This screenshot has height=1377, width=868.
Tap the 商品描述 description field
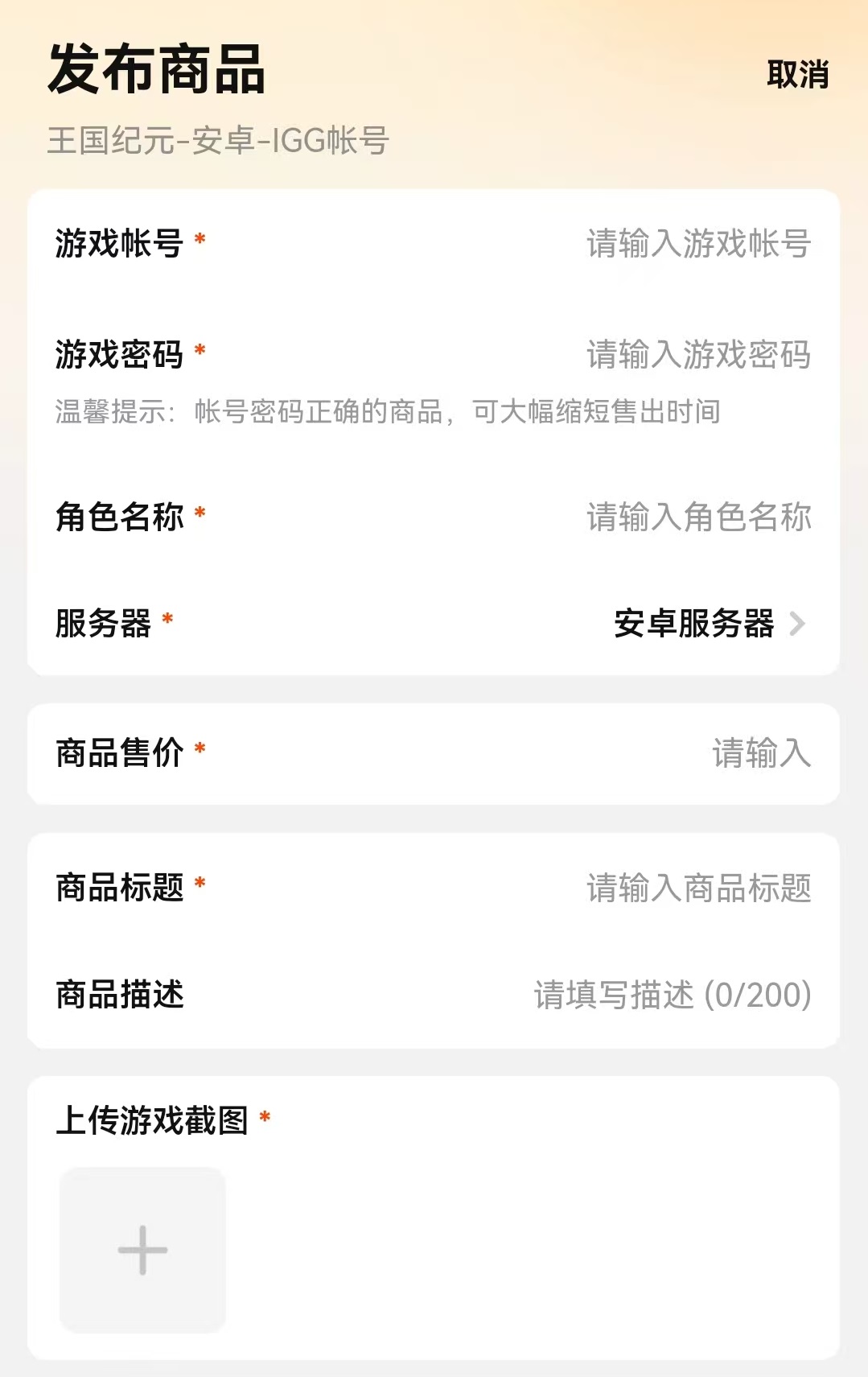click(672, 995)
